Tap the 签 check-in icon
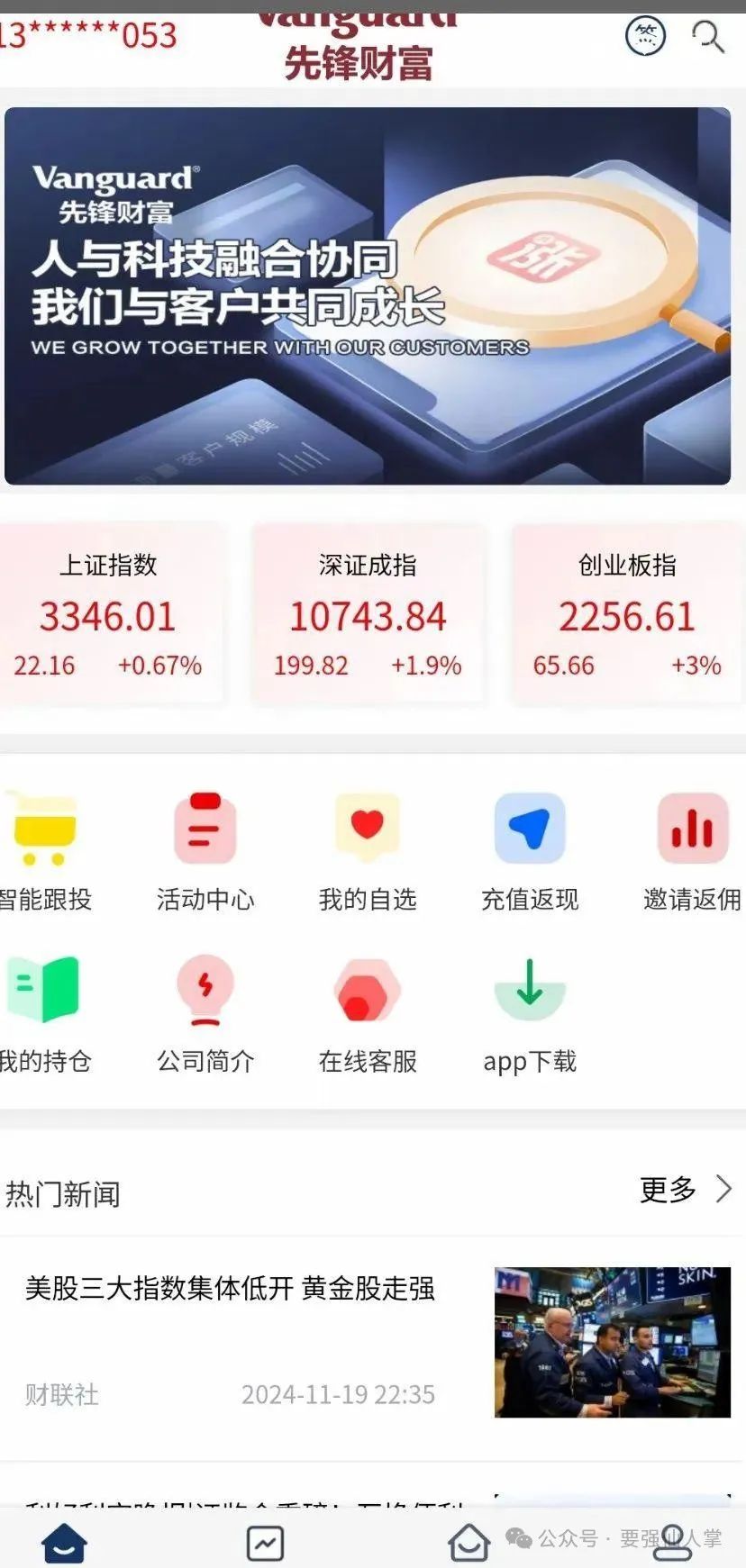 645,36
